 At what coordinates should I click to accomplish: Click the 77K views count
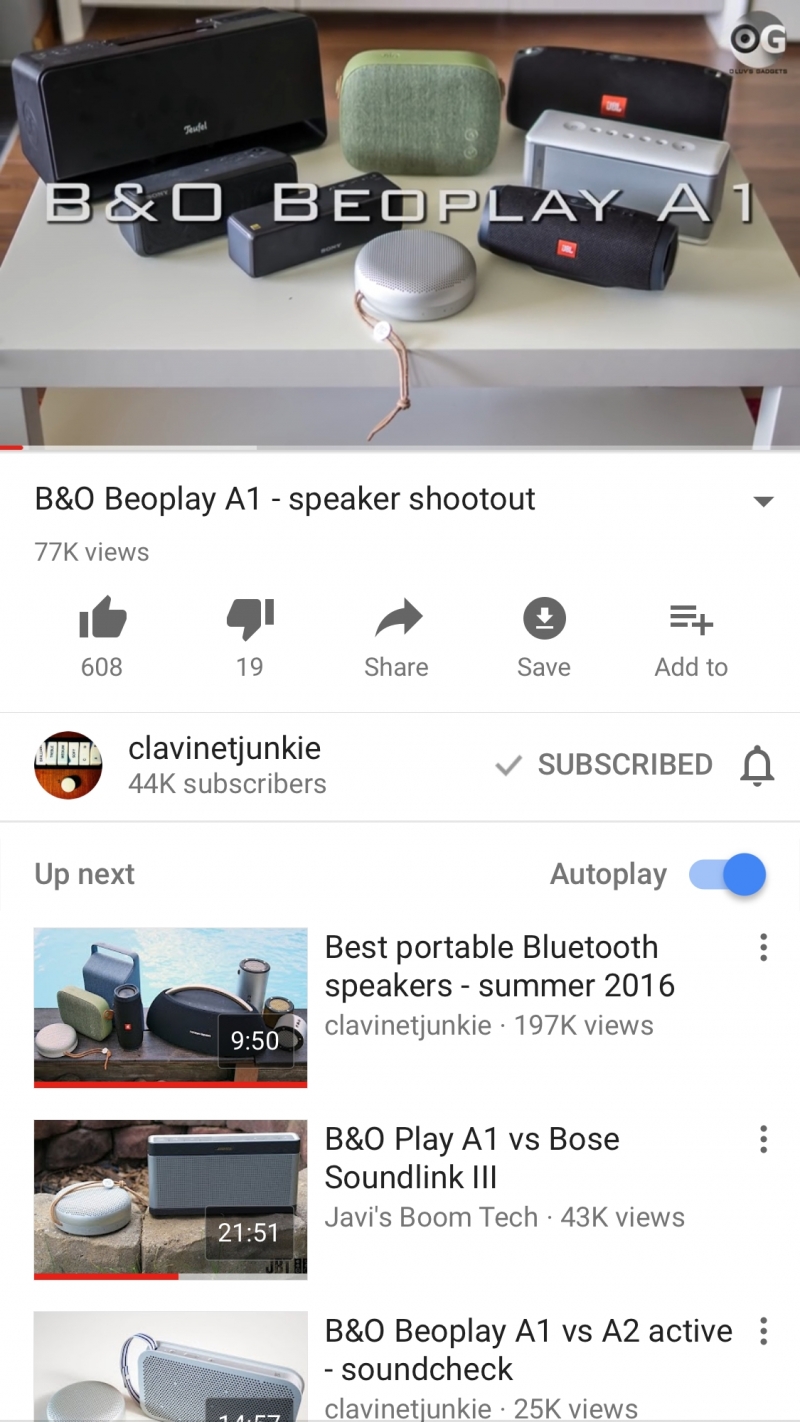[x=91, y=551]
